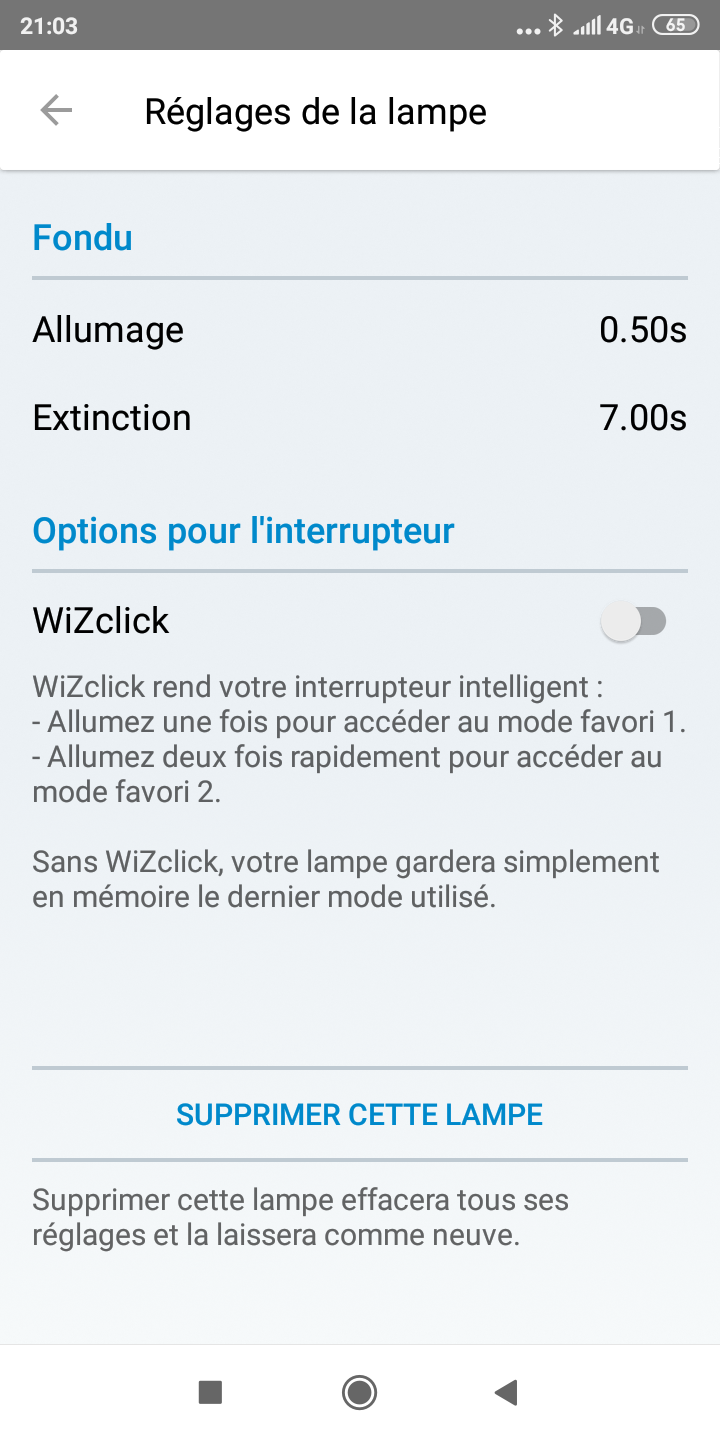Tap Supprimer cette lampe
Image resolution: width=720 pixels, height=1440 pixels.
(x=360, y=1114)
